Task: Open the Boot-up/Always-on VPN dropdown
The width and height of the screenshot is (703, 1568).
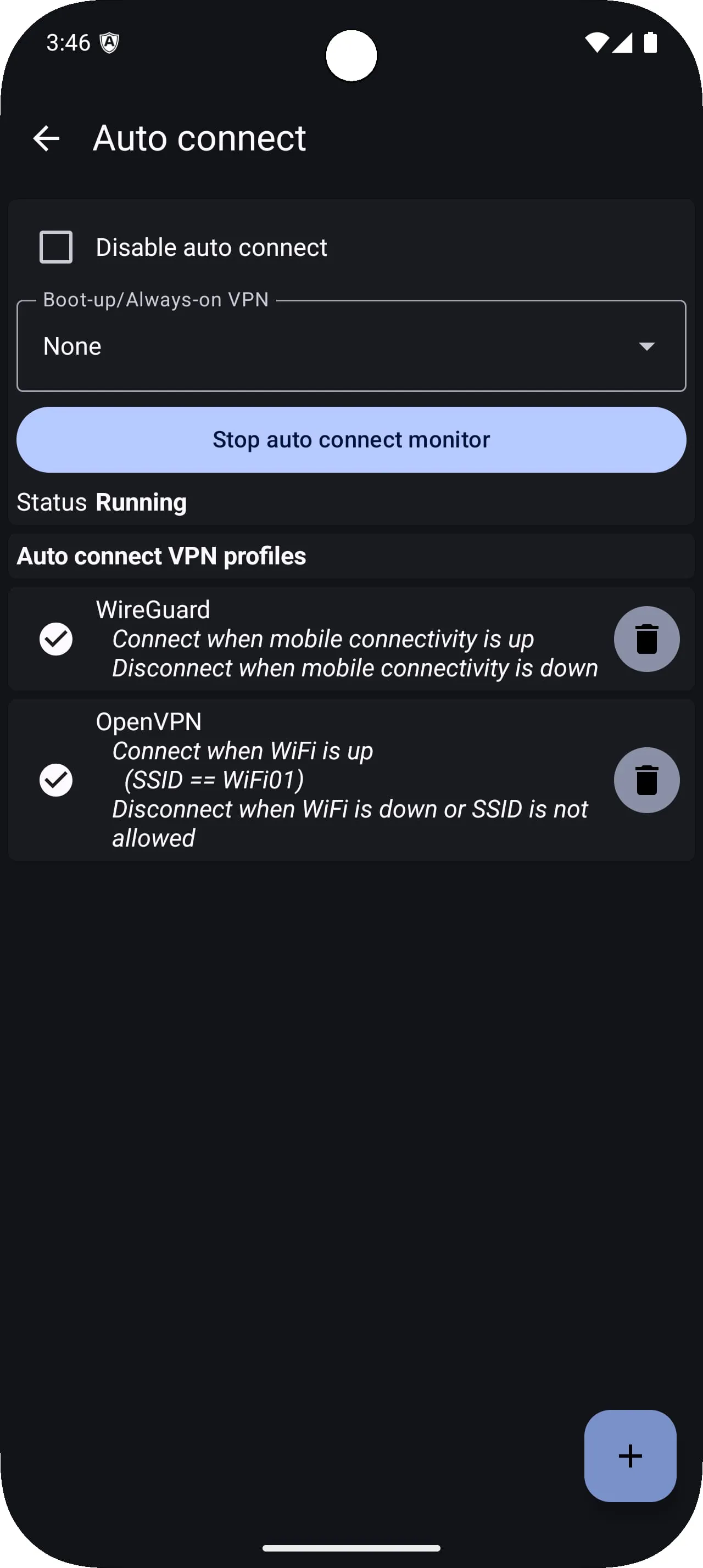Action: [351, 346]
